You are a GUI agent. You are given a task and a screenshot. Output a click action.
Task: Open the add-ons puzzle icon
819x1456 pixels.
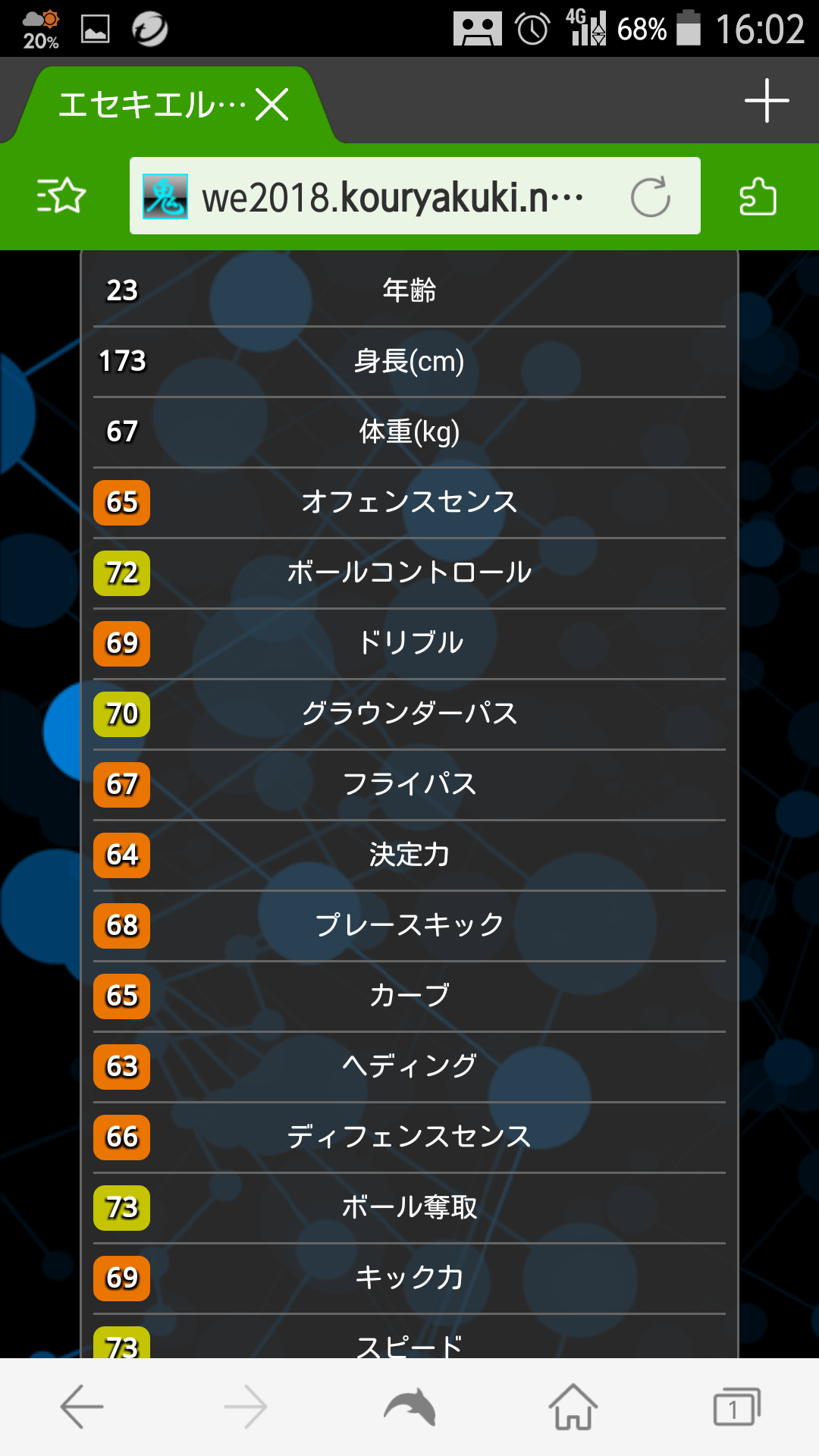point(757,197)
